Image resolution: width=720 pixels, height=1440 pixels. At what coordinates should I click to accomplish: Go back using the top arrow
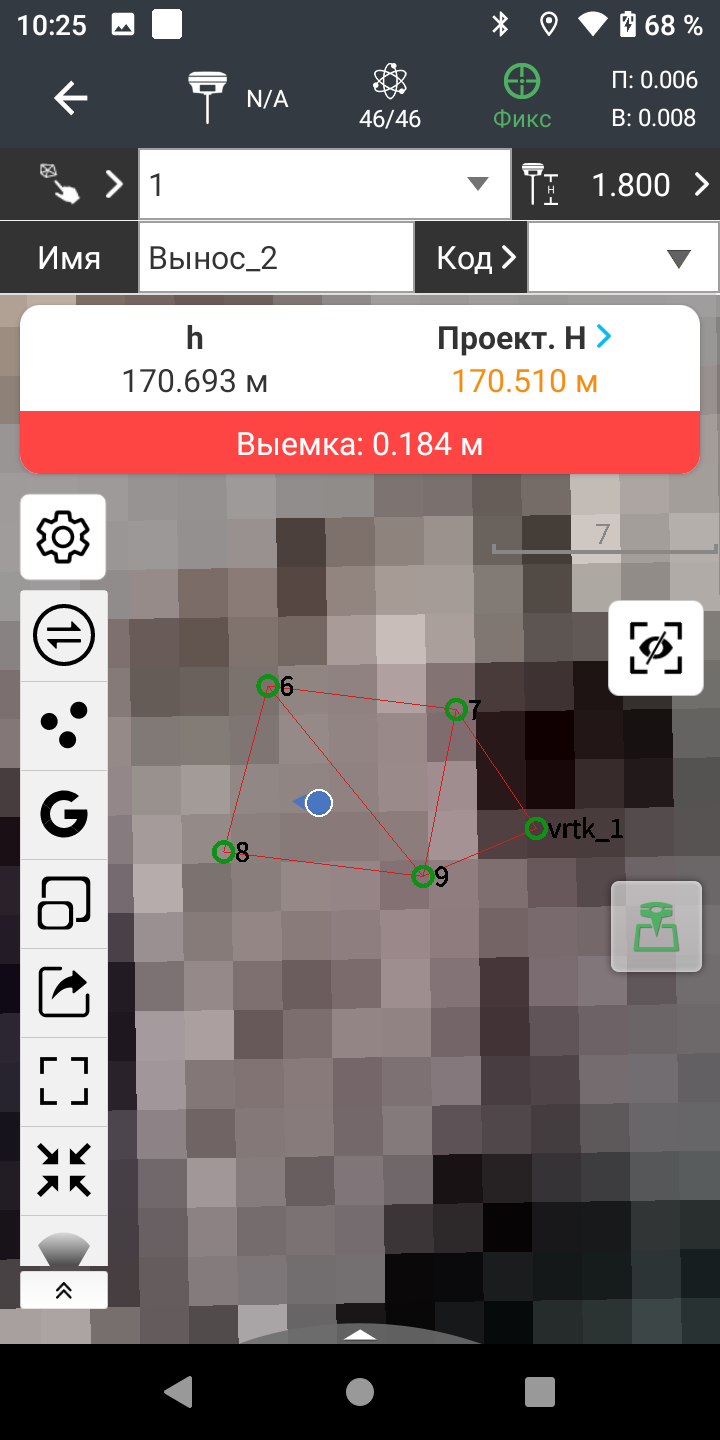coord(71,98)
